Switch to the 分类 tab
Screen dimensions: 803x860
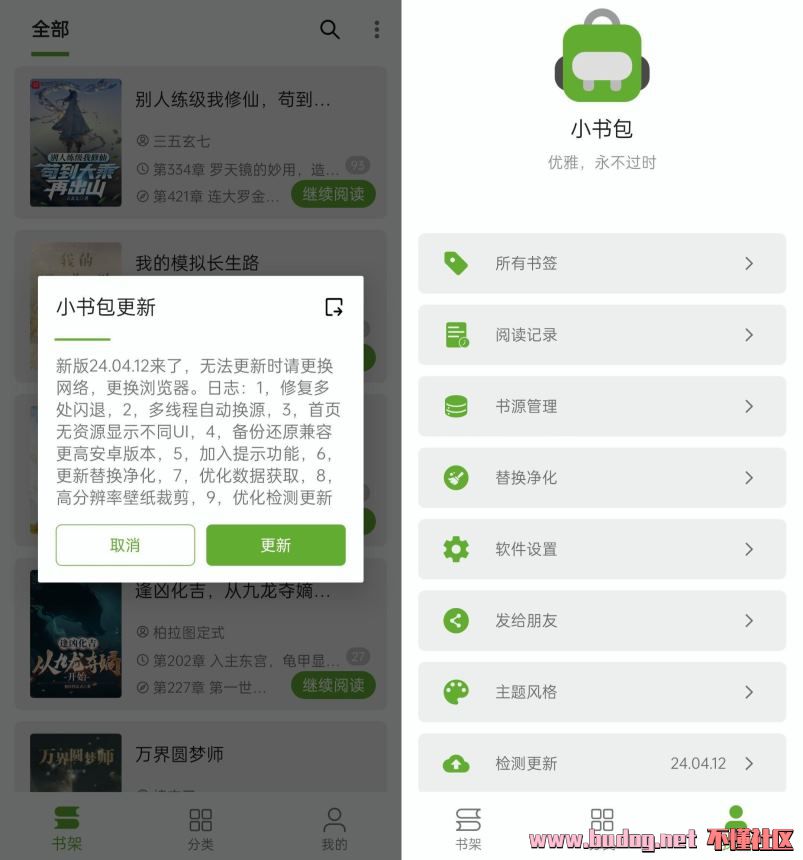200,829
